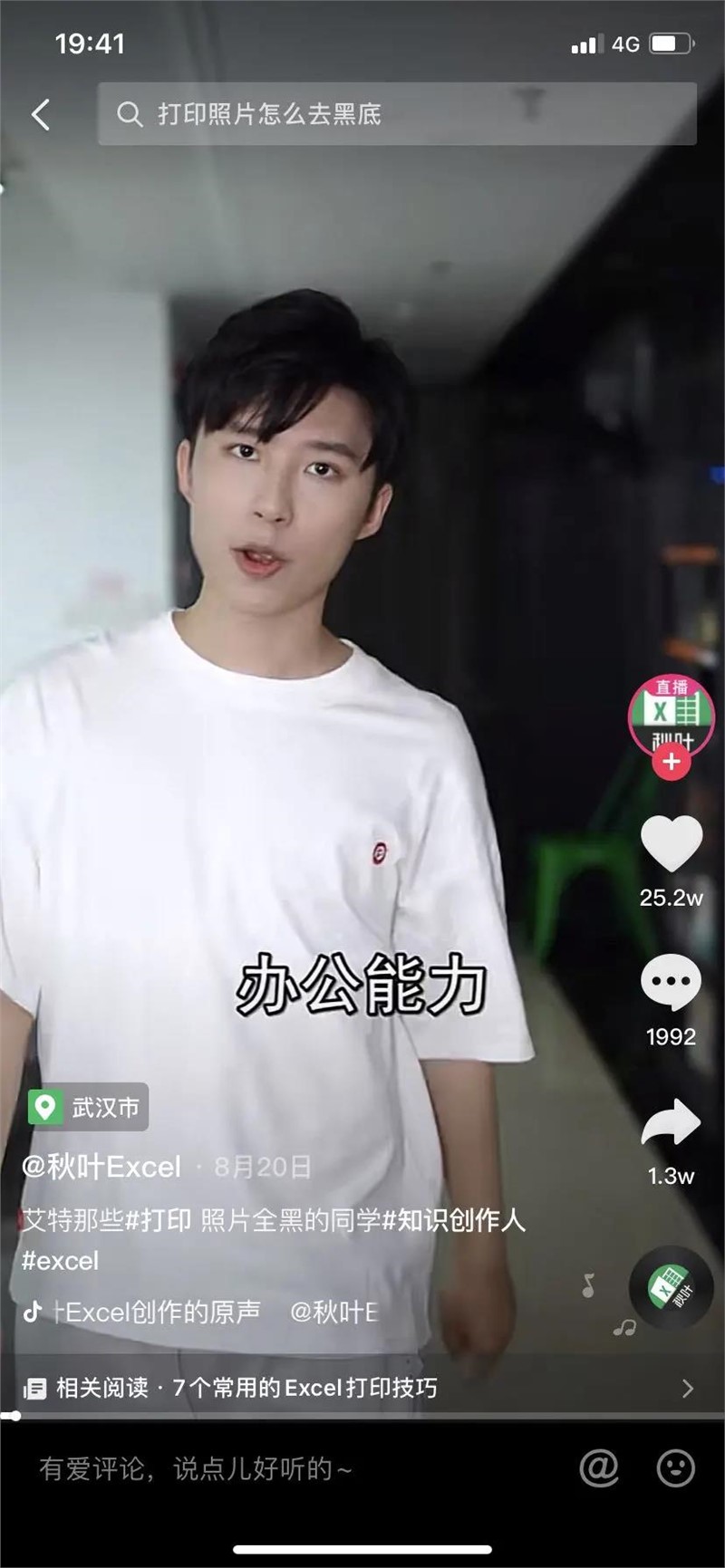Tap the video progress bar
Screen dimensions: 725x1568
pyautogui.click(x=362, y=1415)
